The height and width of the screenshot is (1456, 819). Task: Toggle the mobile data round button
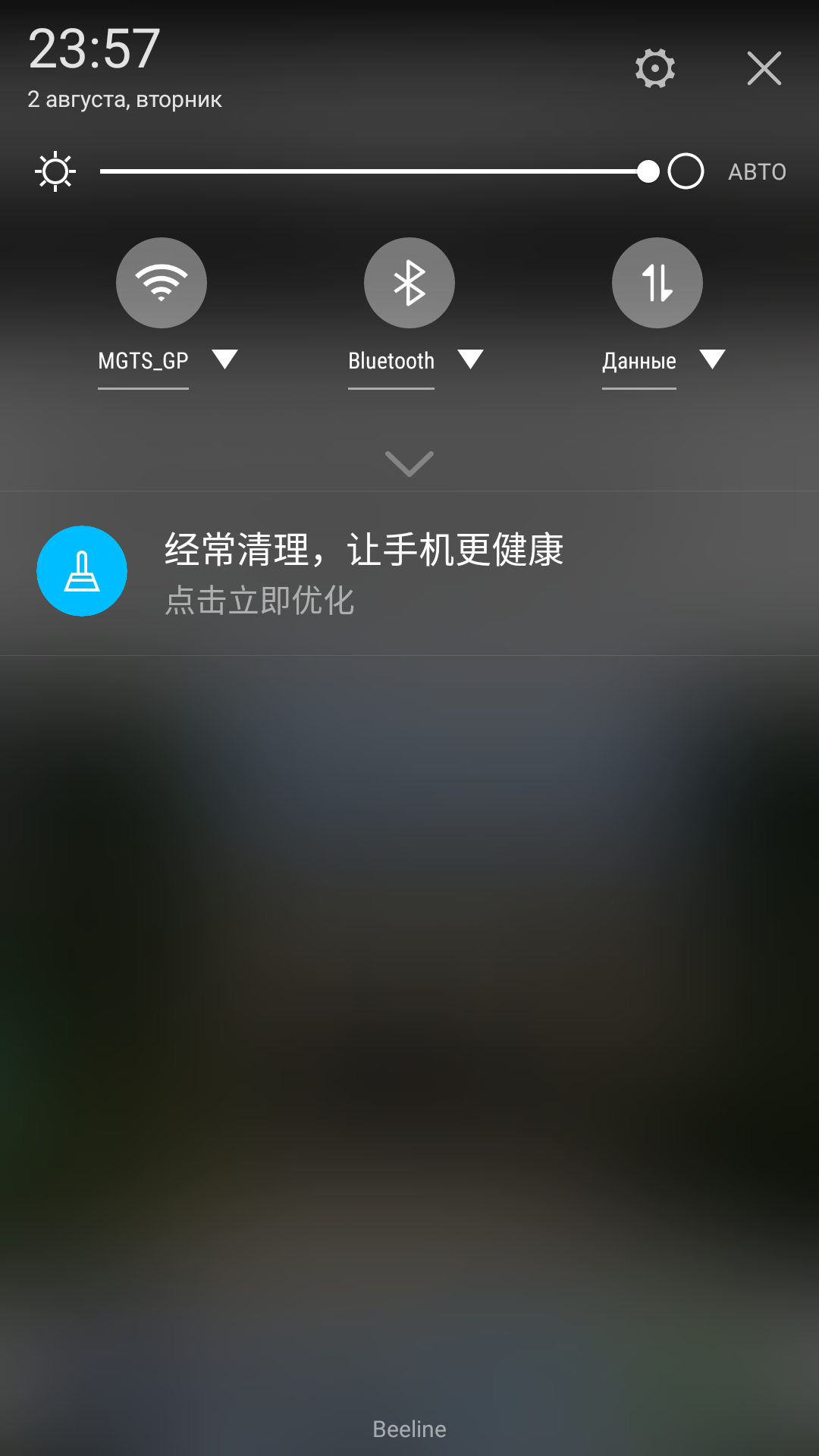coord(657,283)
